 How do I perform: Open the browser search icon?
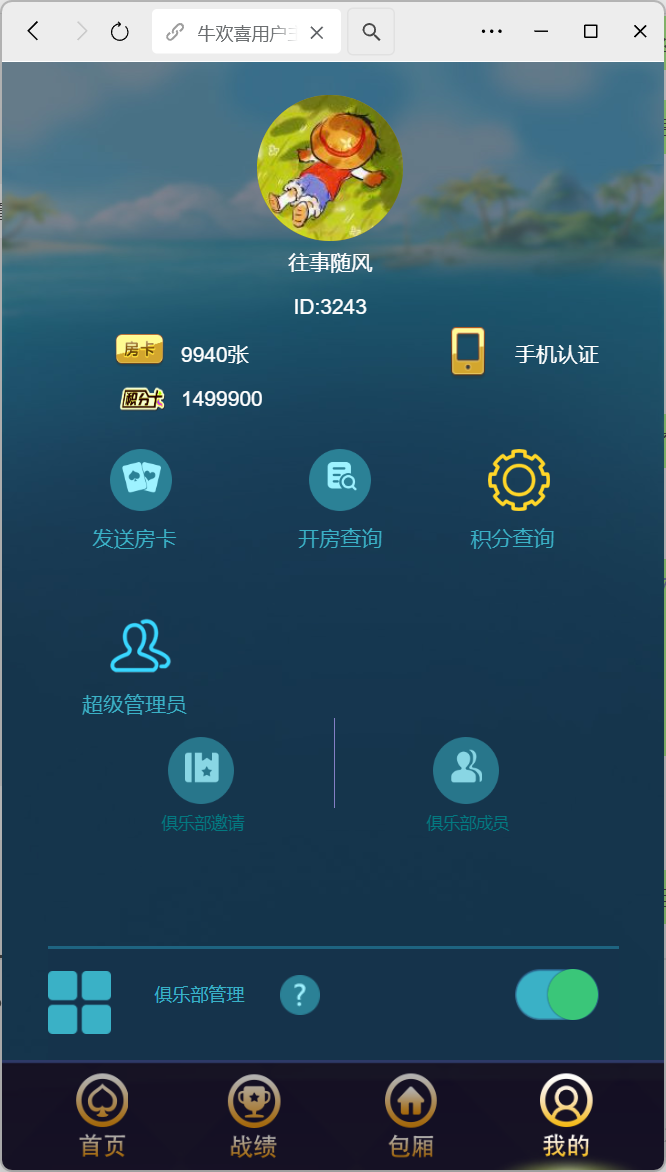tap(371, 32)
